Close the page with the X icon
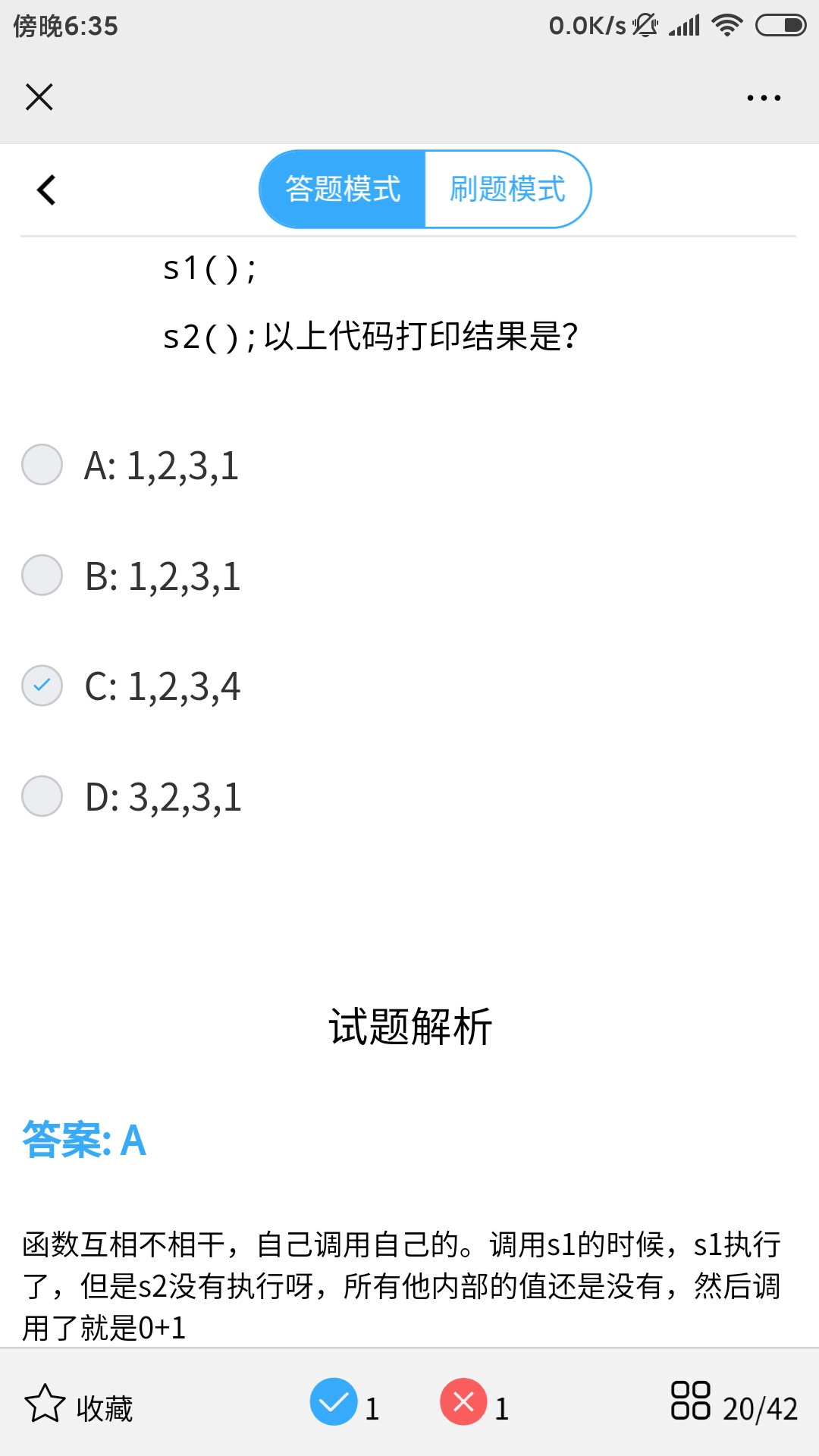This screenshot has width=819, height=1456. [x=39, y=97]
